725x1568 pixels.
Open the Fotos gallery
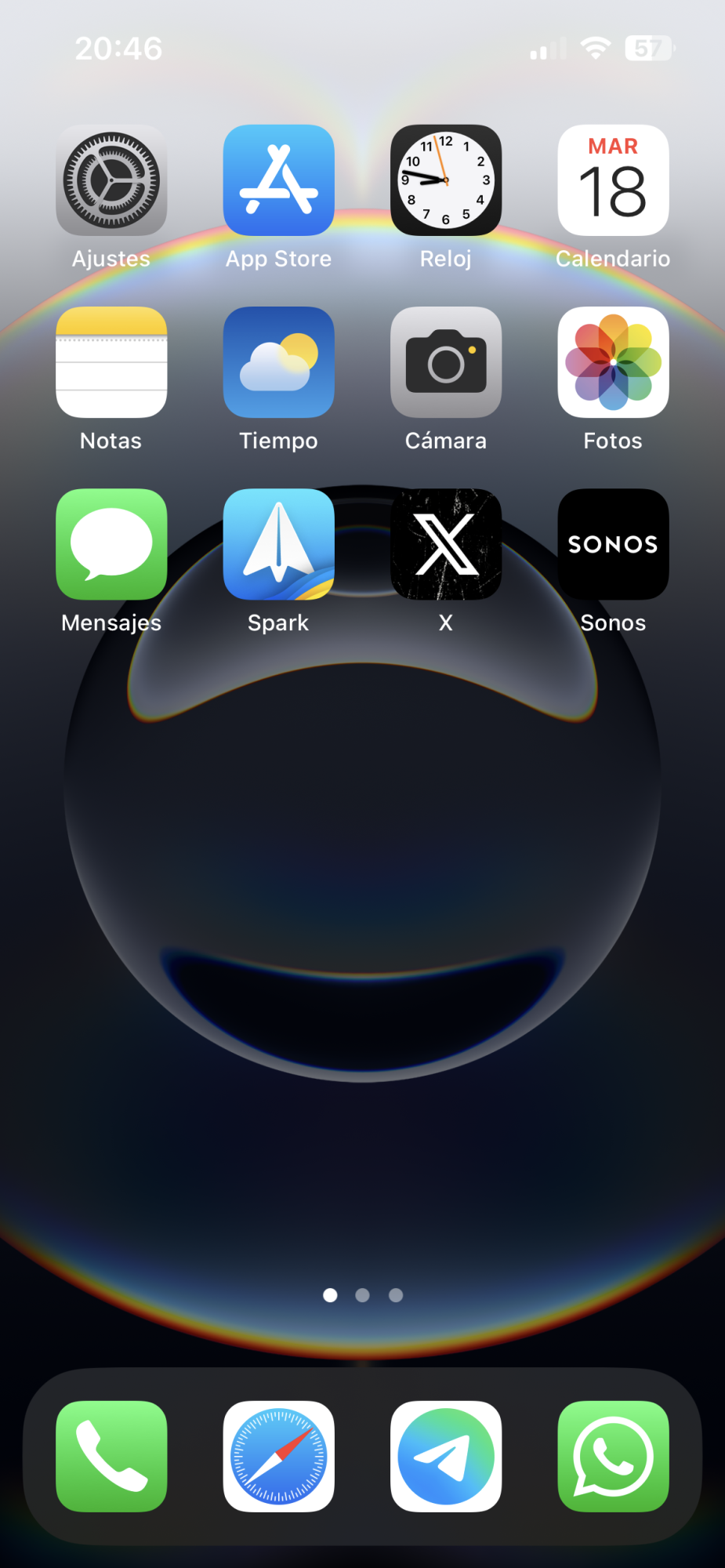coord(613,362)
